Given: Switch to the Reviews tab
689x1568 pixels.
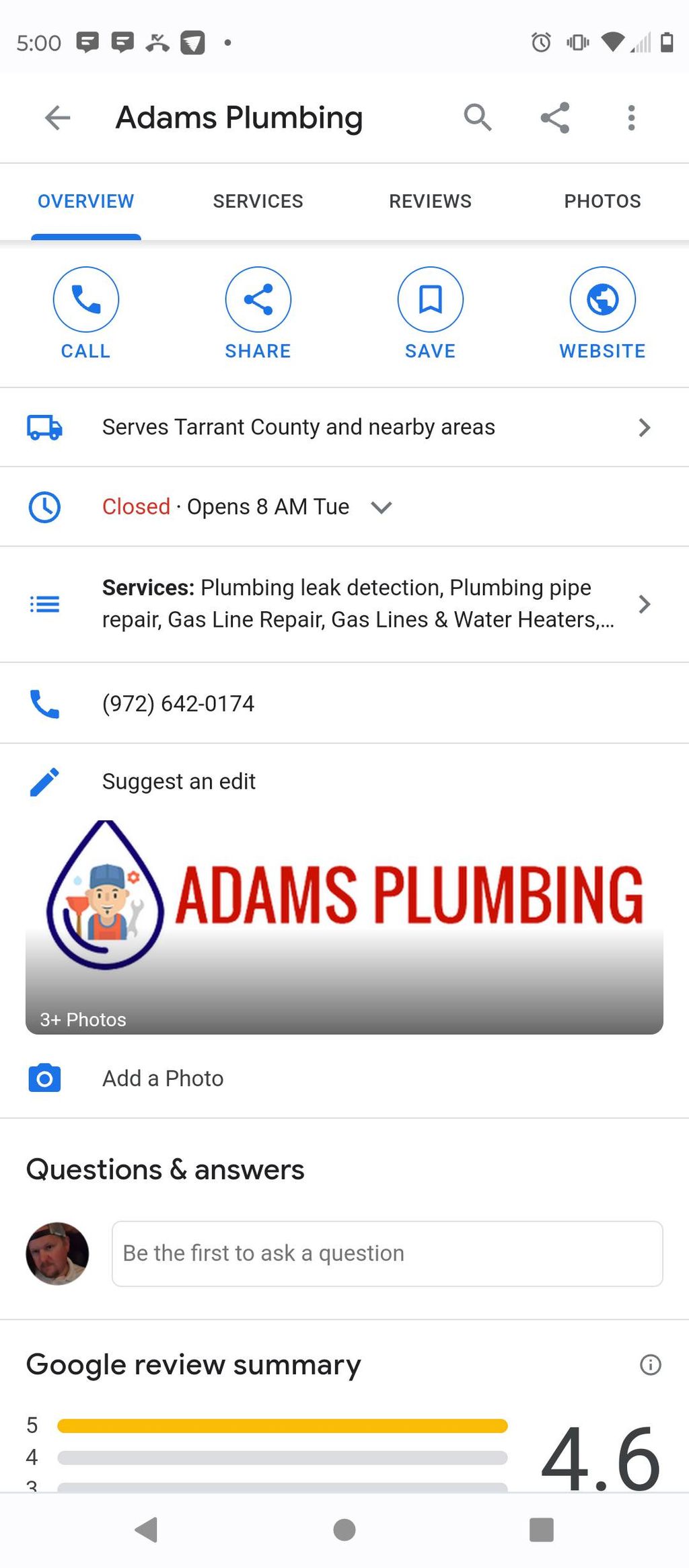Looking at the screenshot, I should pyautogui.click(x=430, y=201).
